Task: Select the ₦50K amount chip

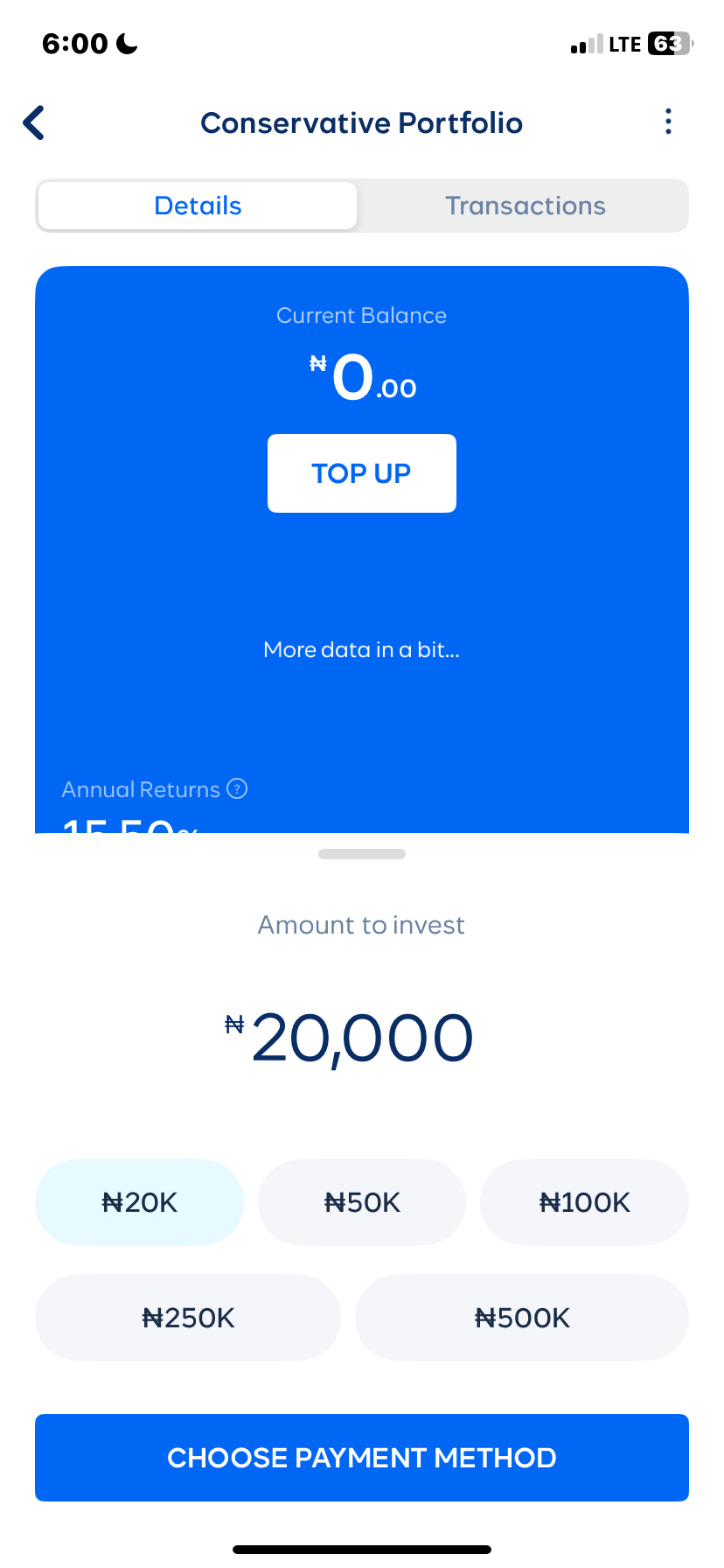Action: click(x=361, y=1202)
